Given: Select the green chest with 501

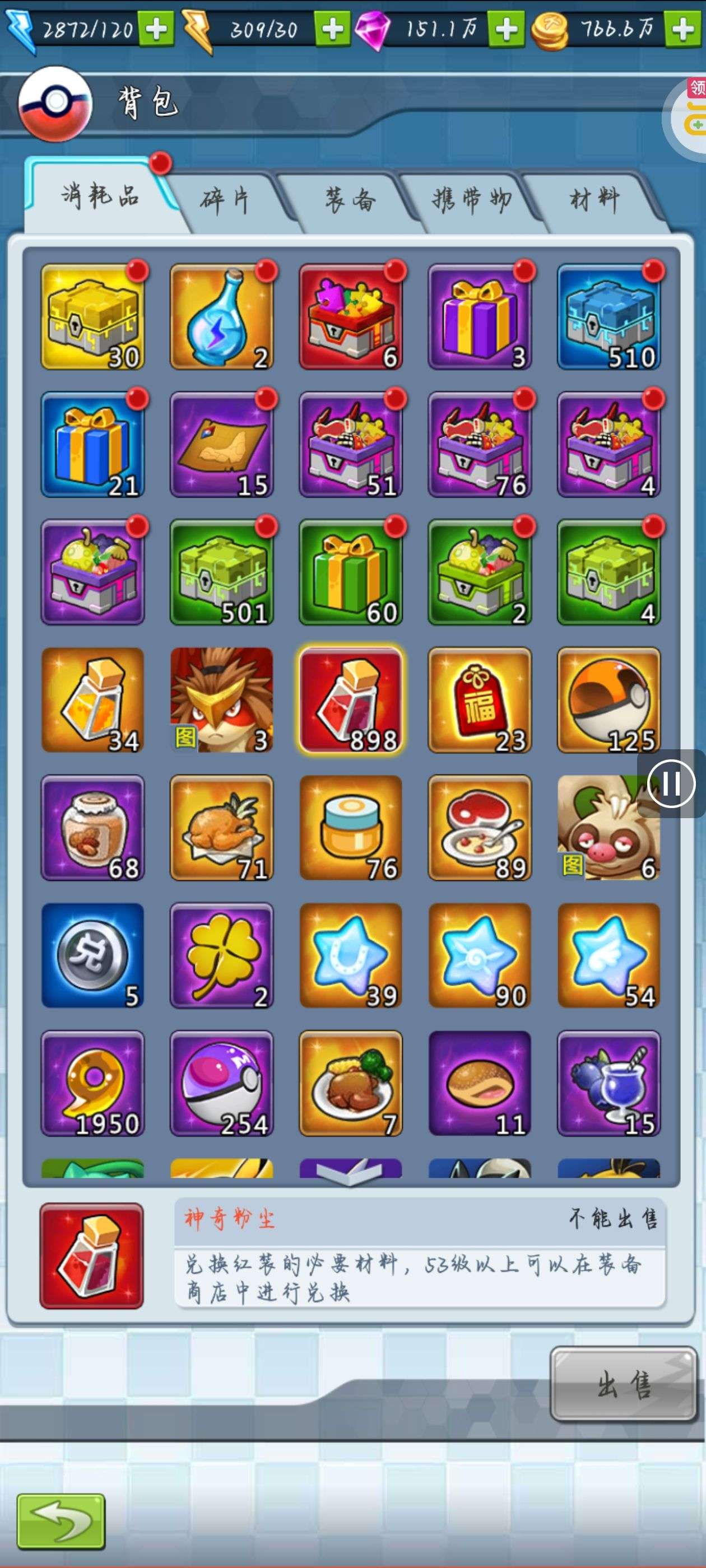Looking at the screenshot, I should [x=222, y=572].
